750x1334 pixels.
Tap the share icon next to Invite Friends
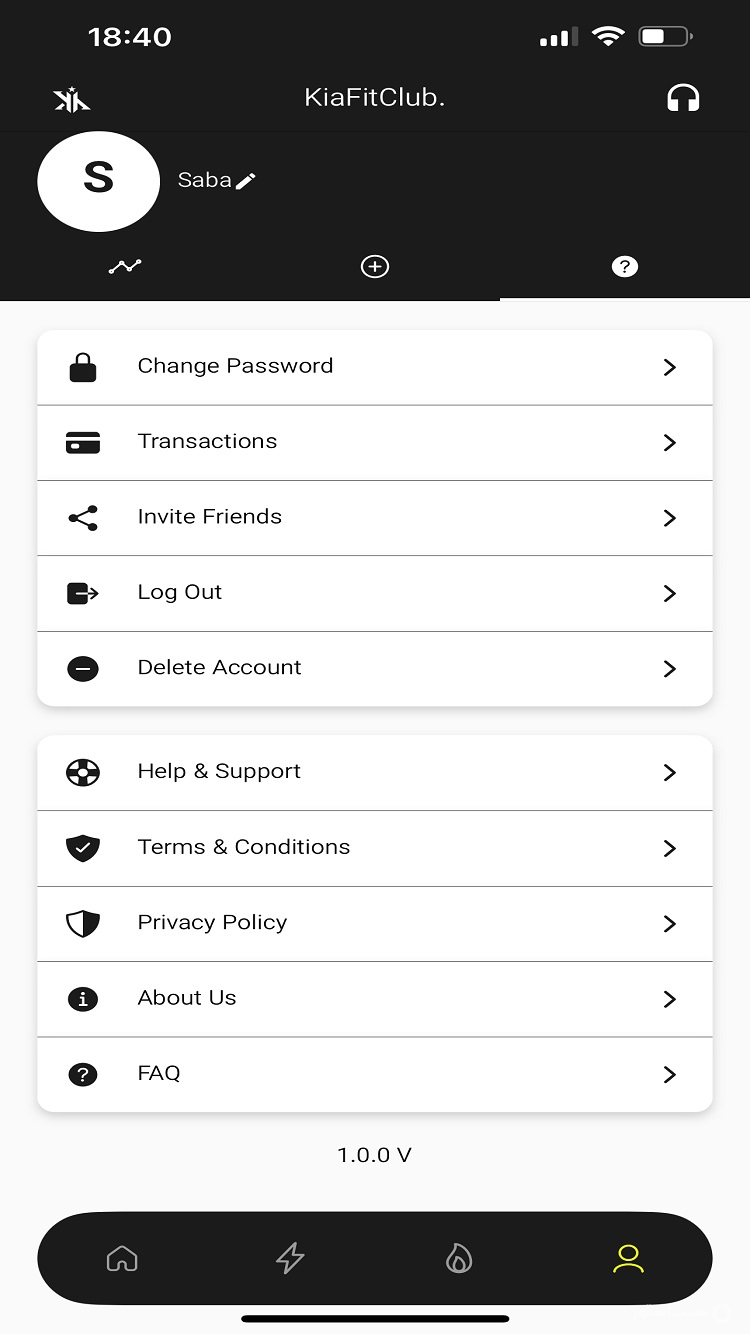point(82,518)
